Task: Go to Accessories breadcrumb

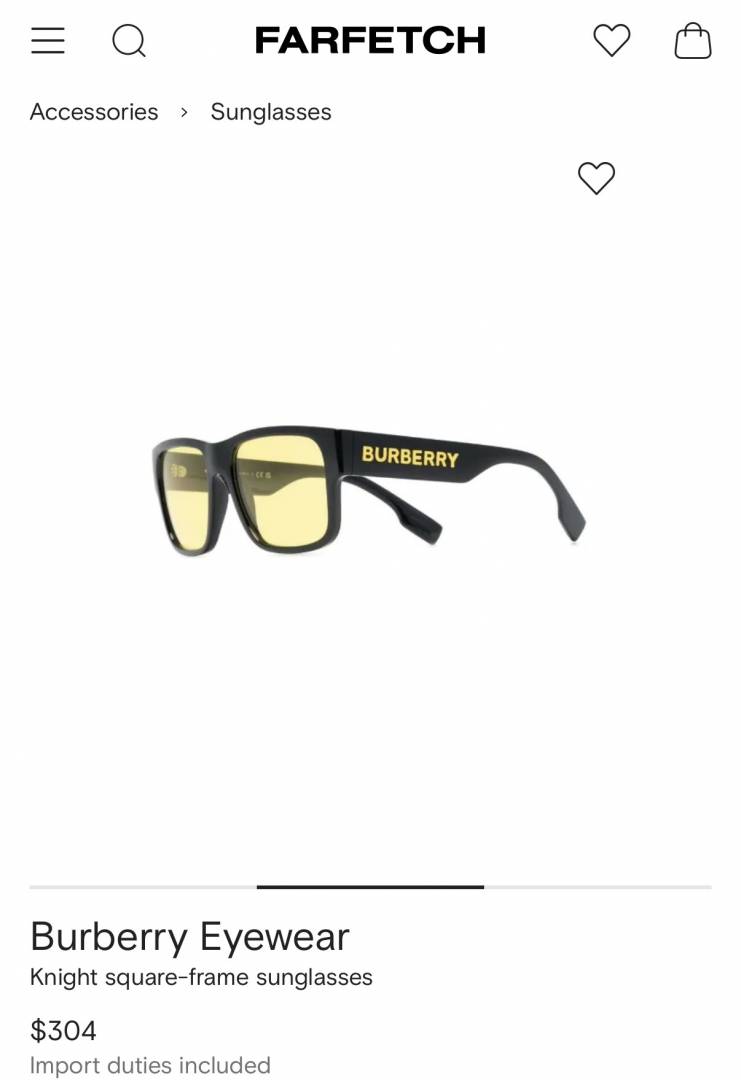Action: [x=94, y=112]
